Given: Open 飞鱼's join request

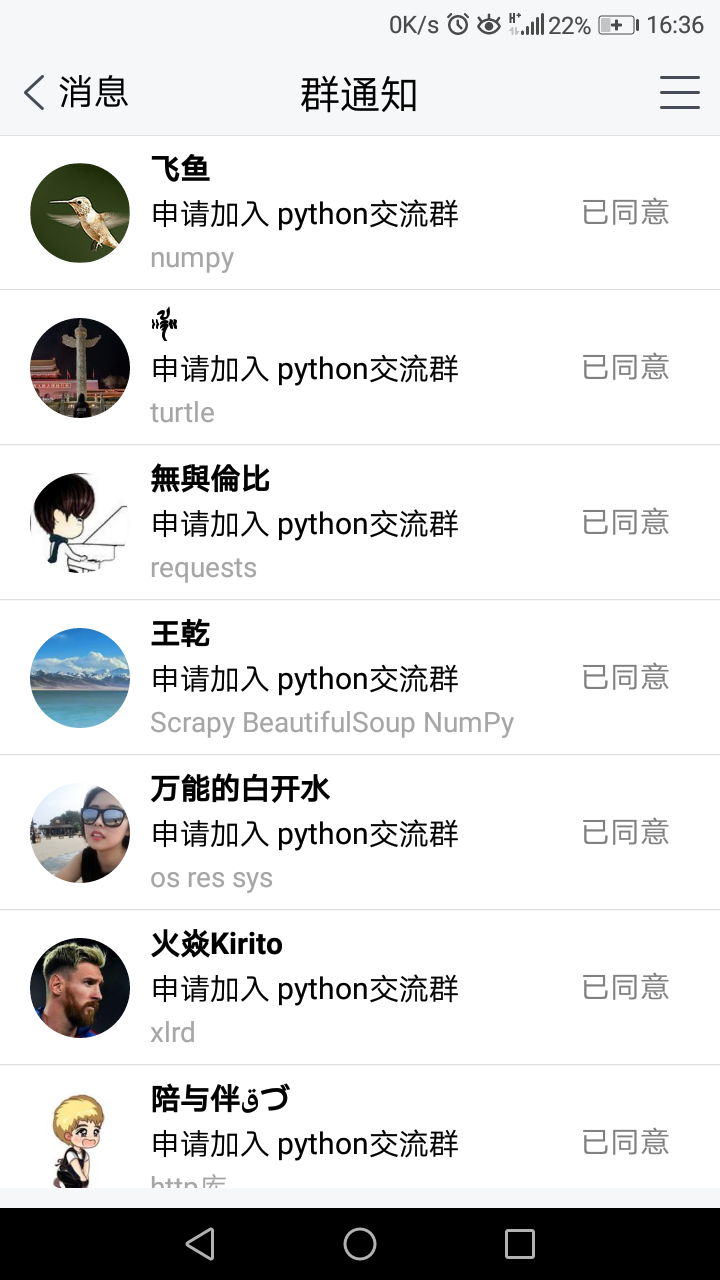Looking at the screenshot, I should tap(360, 213).
